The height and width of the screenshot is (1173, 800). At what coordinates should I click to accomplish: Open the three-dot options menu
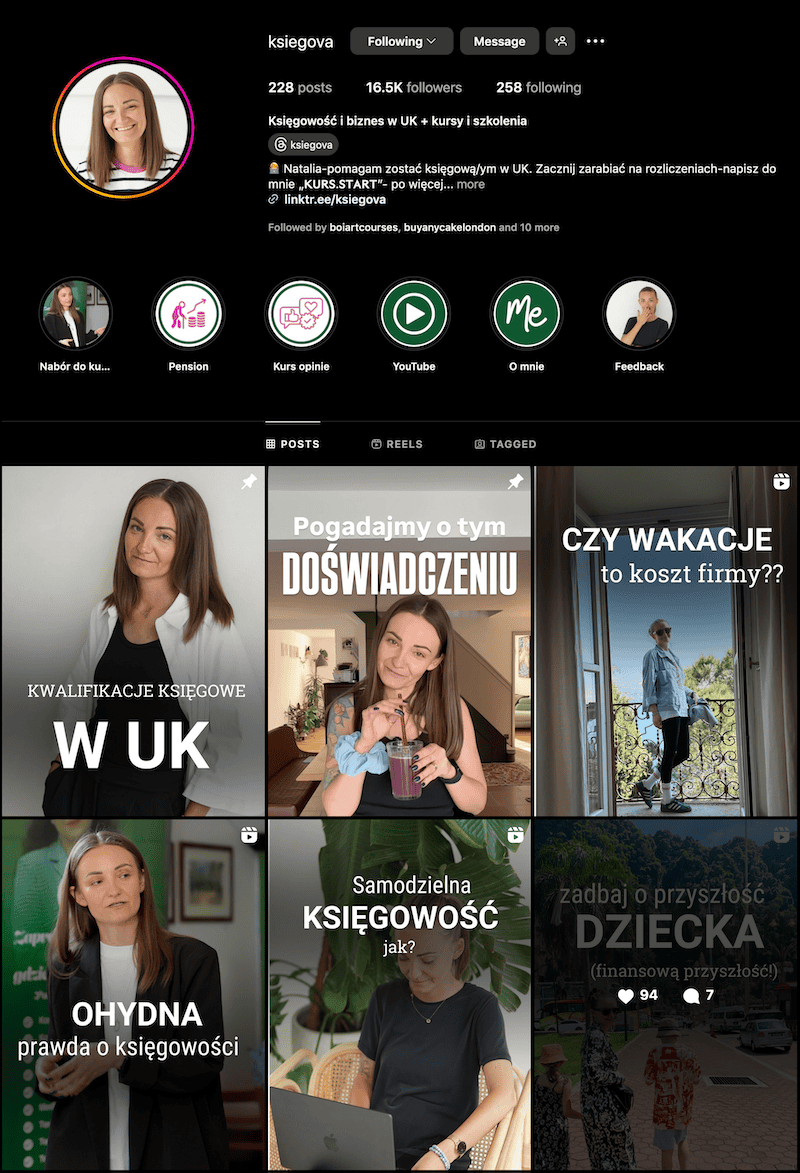(x=596, y=41)
